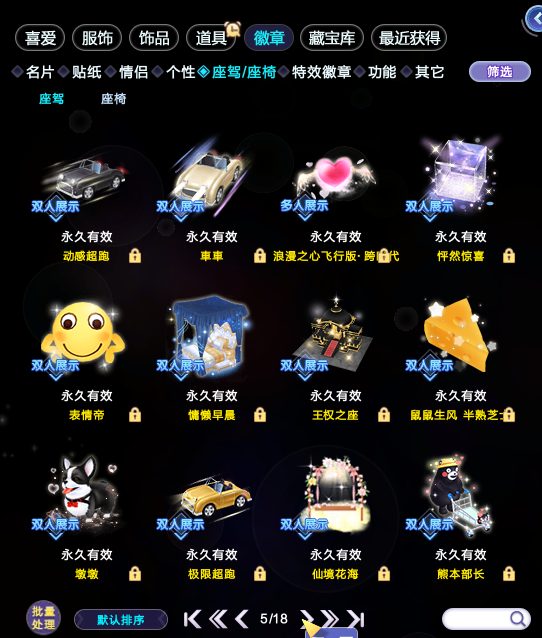Tap the back arrow at the top corner
Image resolution: width=542 pixels, height=638 pixels.
pyautogui.click(x=534, y=19)
